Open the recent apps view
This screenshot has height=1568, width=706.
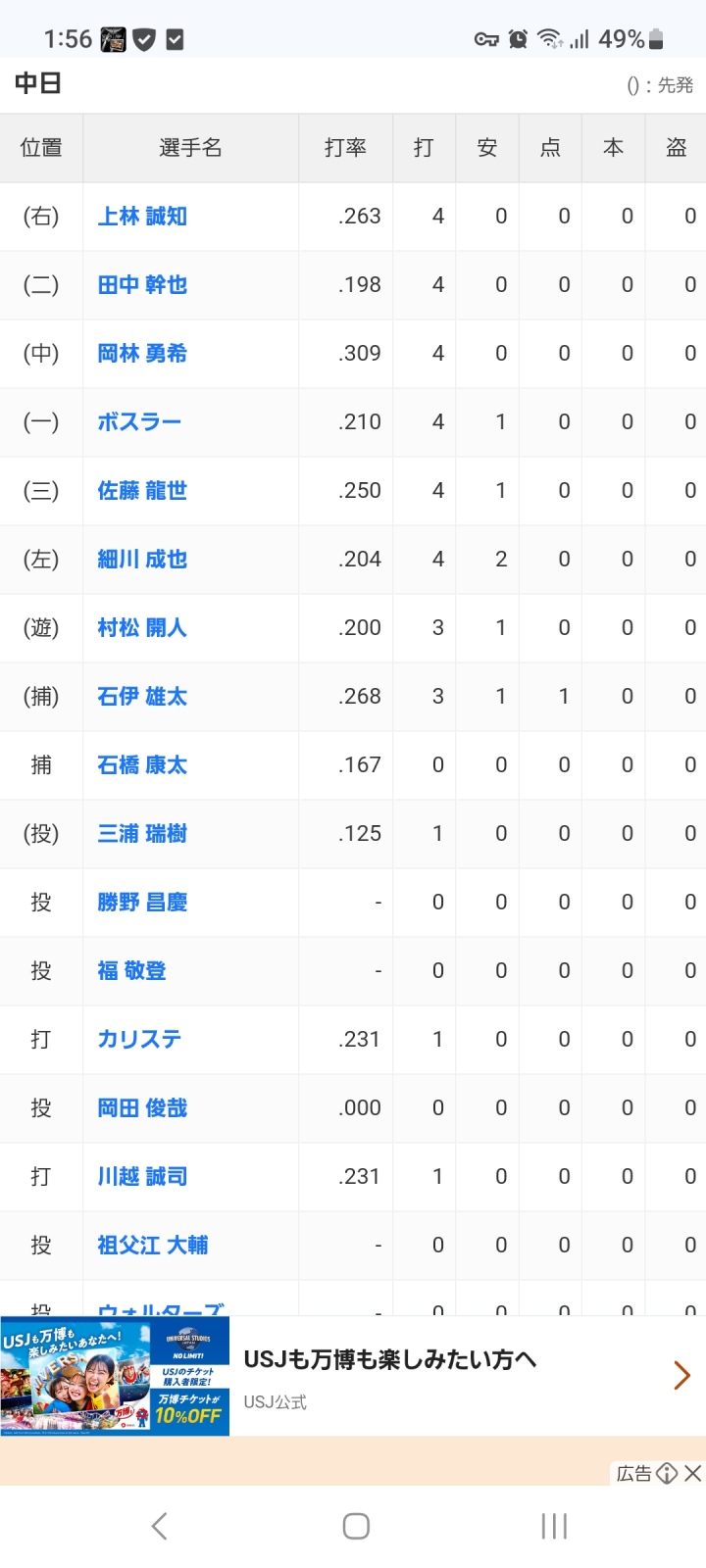[x=554, y=1526]
